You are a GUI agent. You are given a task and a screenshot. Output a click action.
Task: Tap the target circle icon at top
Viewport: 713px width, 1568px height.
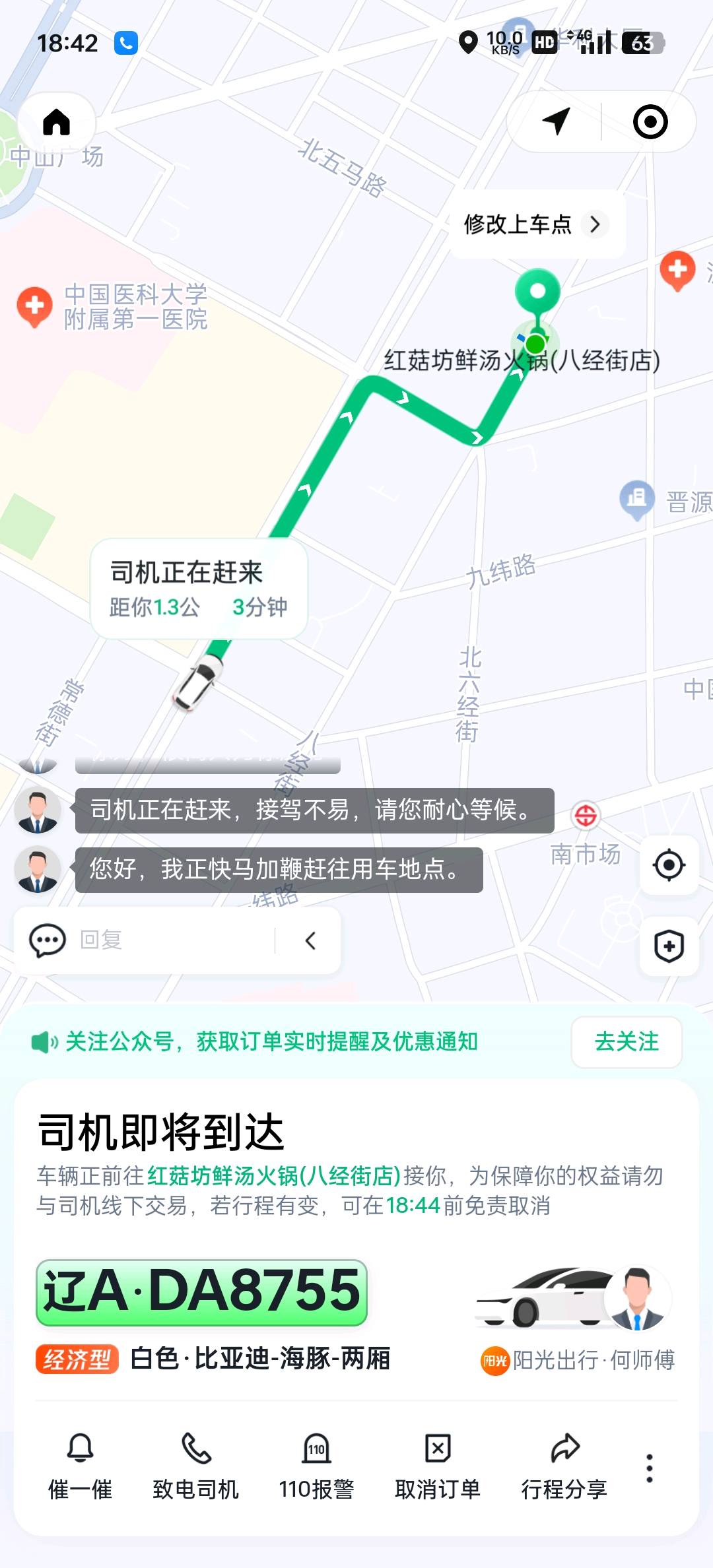(x=650, y=121)
